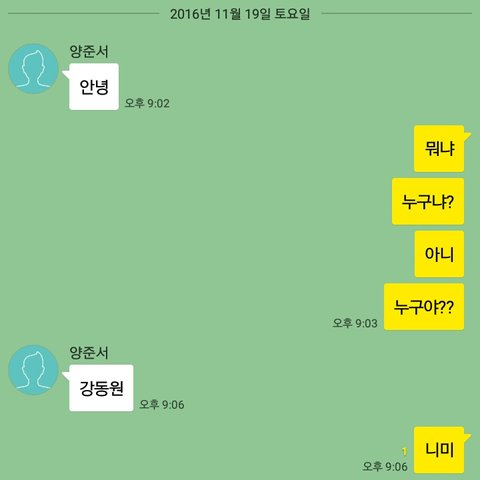This screenshot has width=480, height=480.
Task: Open 양준서's profile picture beside the 안녕 message
Action: [x=33, y=69]
